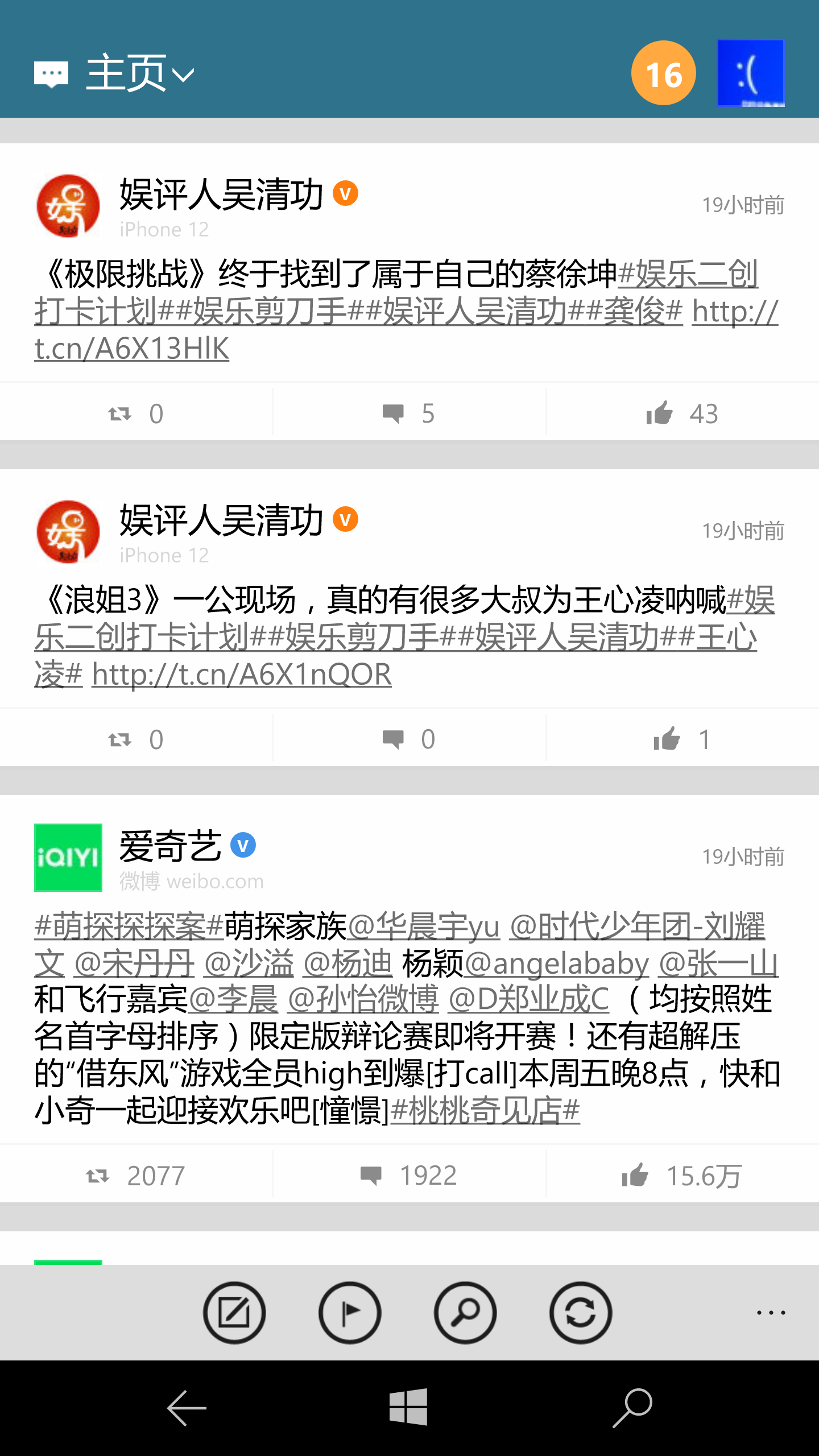Screen dimensions: 819x1456
Task: Repost the 爱奇艺 post
Action: 136,1176
